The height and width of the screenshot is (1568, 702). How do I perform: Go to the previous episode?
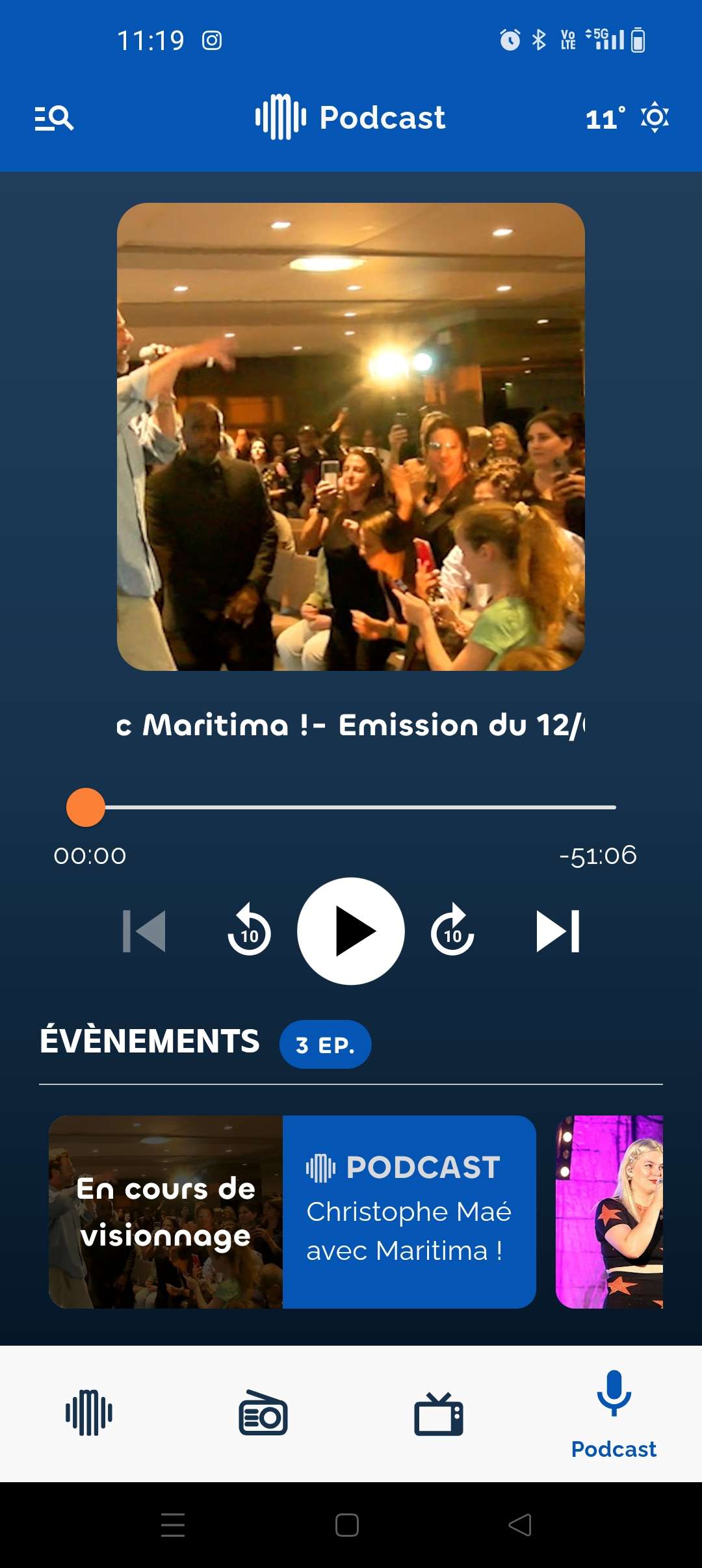coord(144,931)
